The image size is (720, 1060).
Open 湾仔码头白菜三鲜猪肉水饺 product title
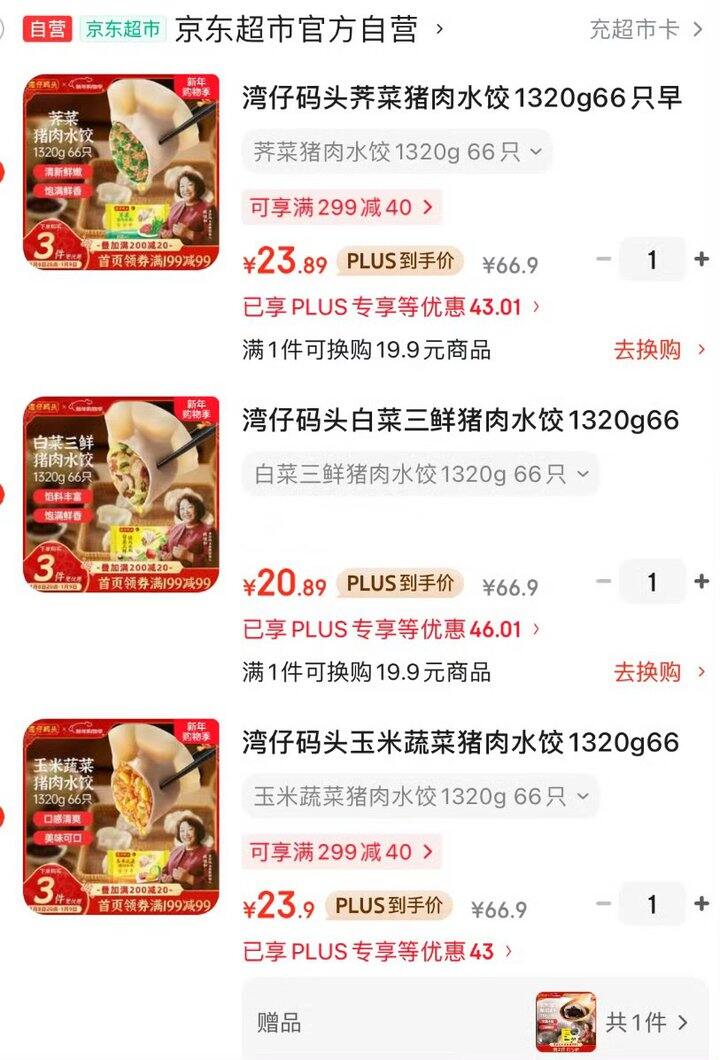click(461, 421)
